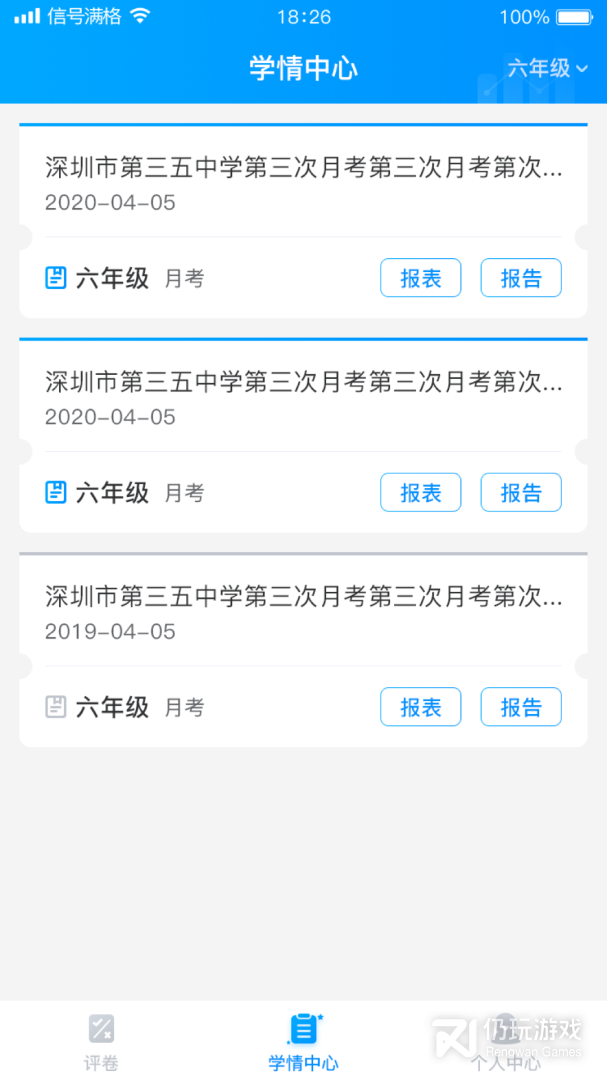Open 报表 for the 2019-04-05 exam
The height and width of the screenshot is (1080, 607).
[420, 707]
